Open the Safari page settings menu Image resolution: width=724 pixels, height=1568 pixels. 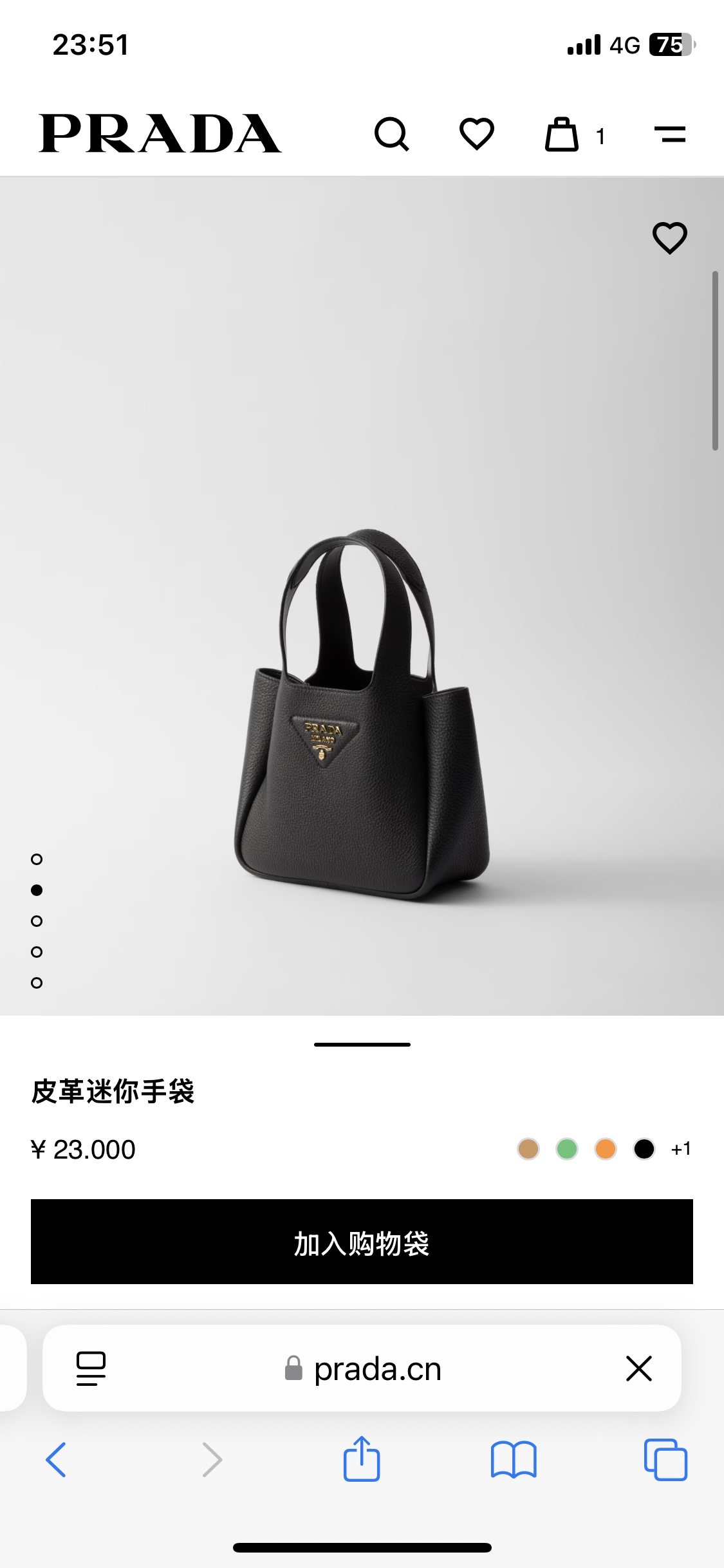(x=91, y=1368)
